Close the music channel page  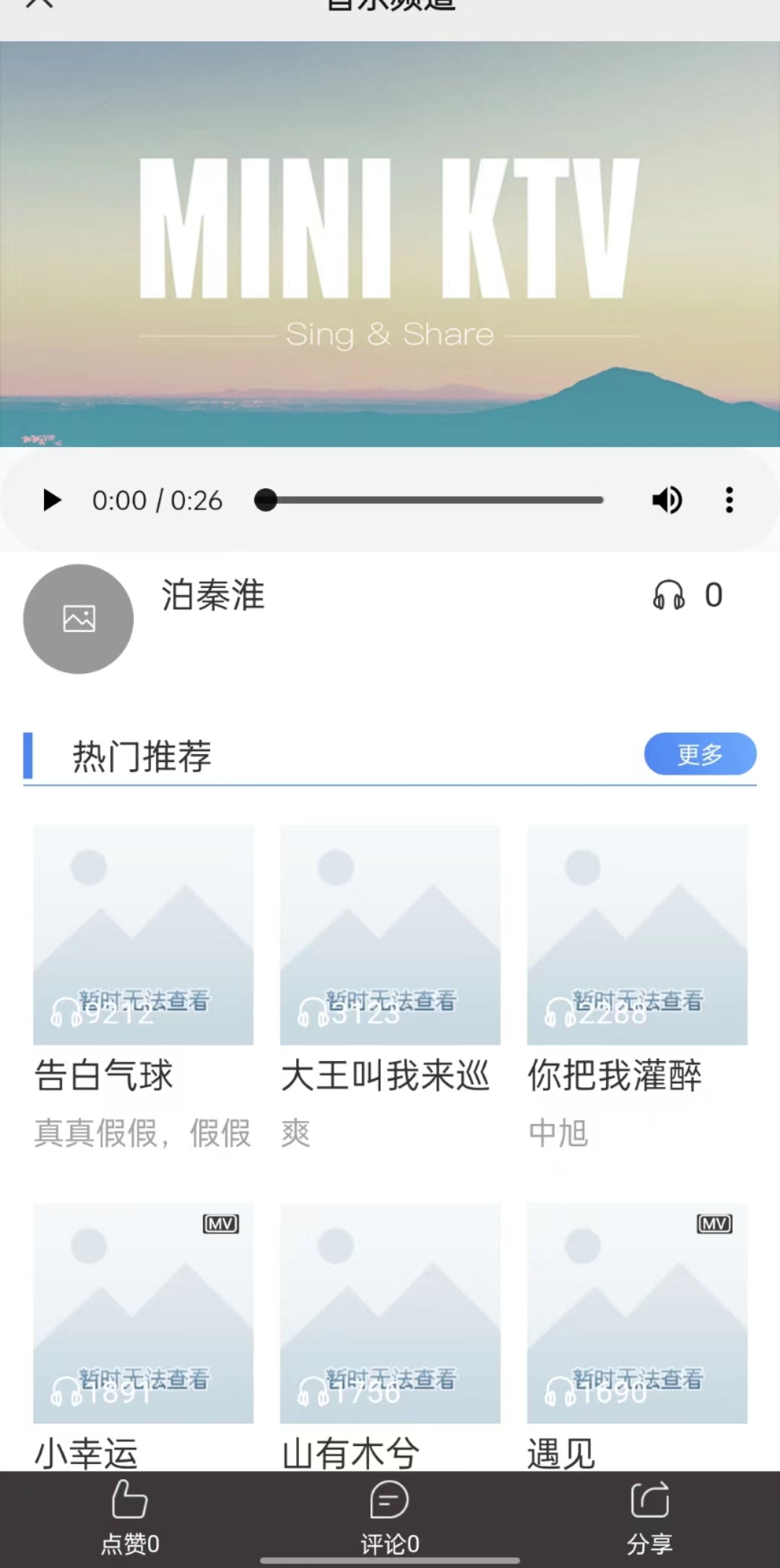pos(39,4)
